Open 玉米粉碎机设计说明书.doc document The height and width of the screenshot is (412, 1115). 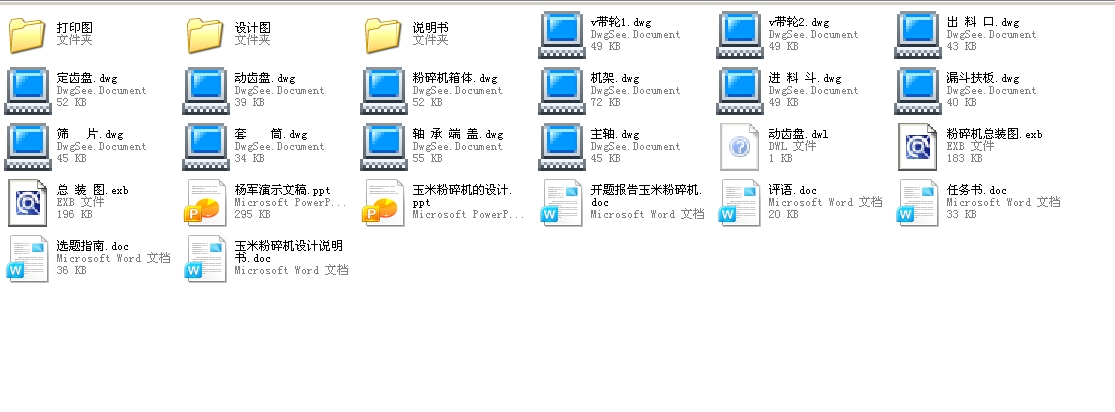click(204, 258)
